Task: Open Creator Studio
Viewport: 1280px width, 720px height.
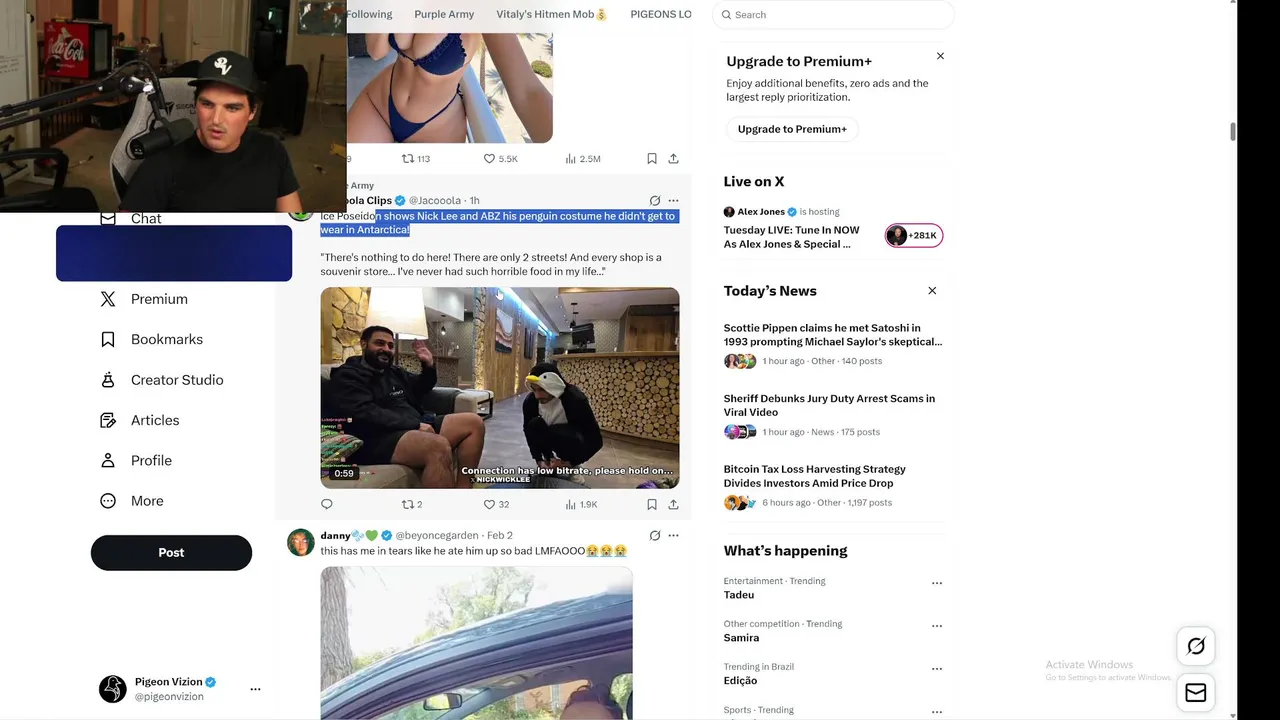Action: [176, 380]
